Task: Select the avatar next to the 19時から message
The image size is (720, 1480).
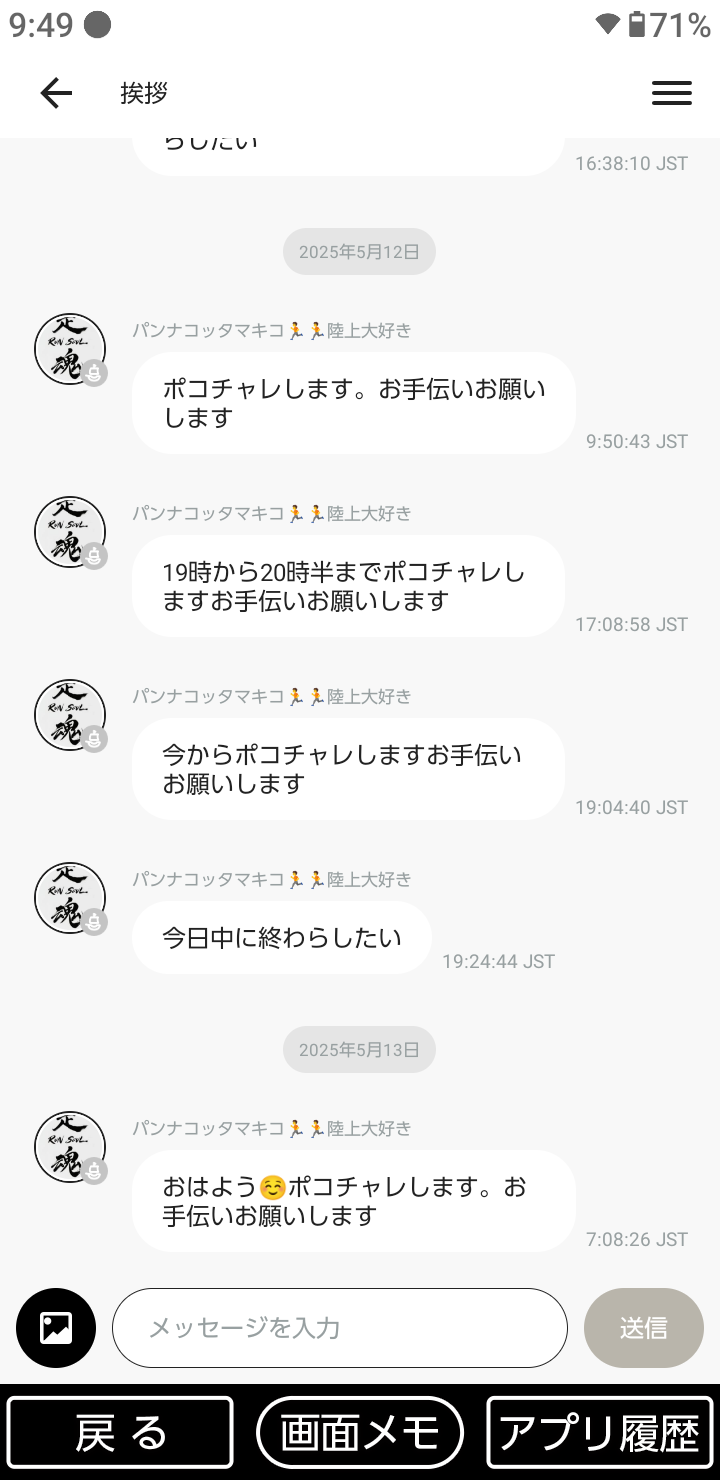Action: pyautogui.click(x=70, y=531)
